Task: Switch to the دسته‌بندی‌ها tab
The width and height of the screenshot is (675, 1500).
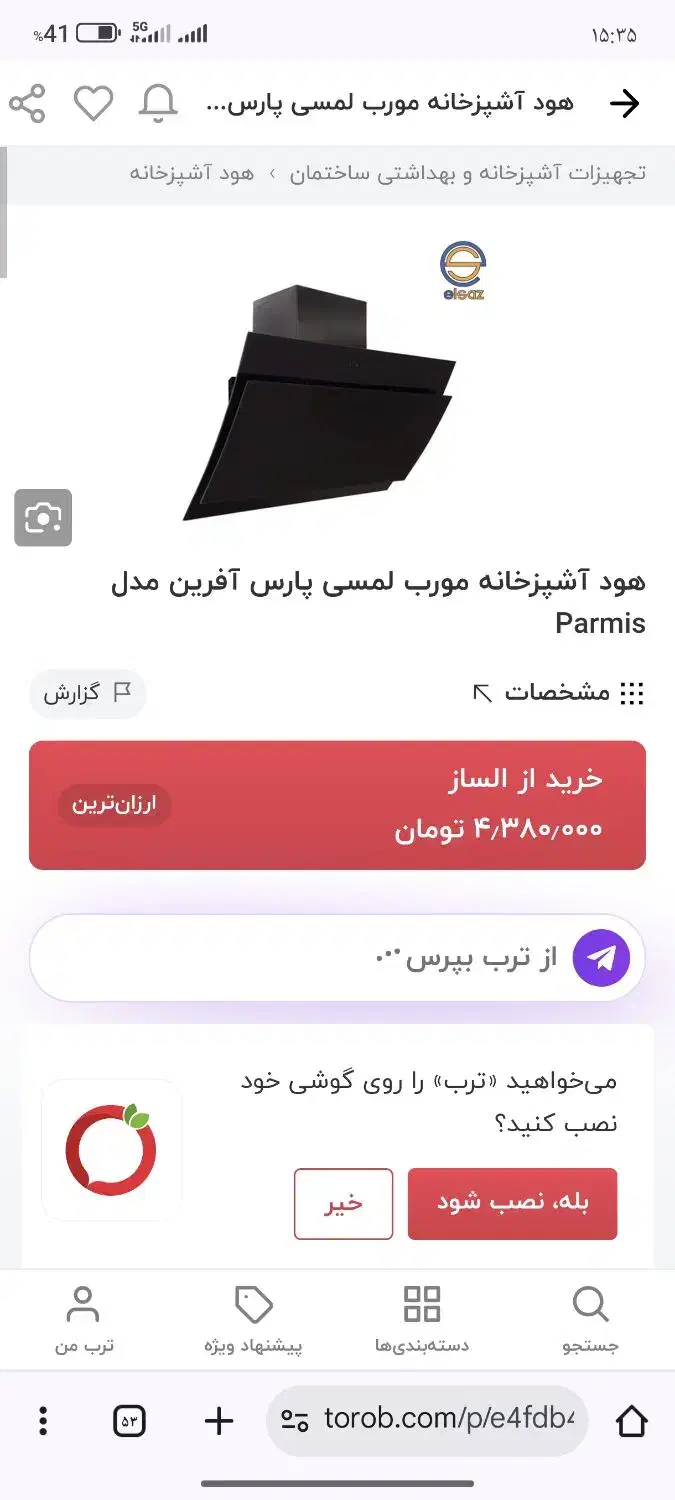Action: click(422, 1320)
